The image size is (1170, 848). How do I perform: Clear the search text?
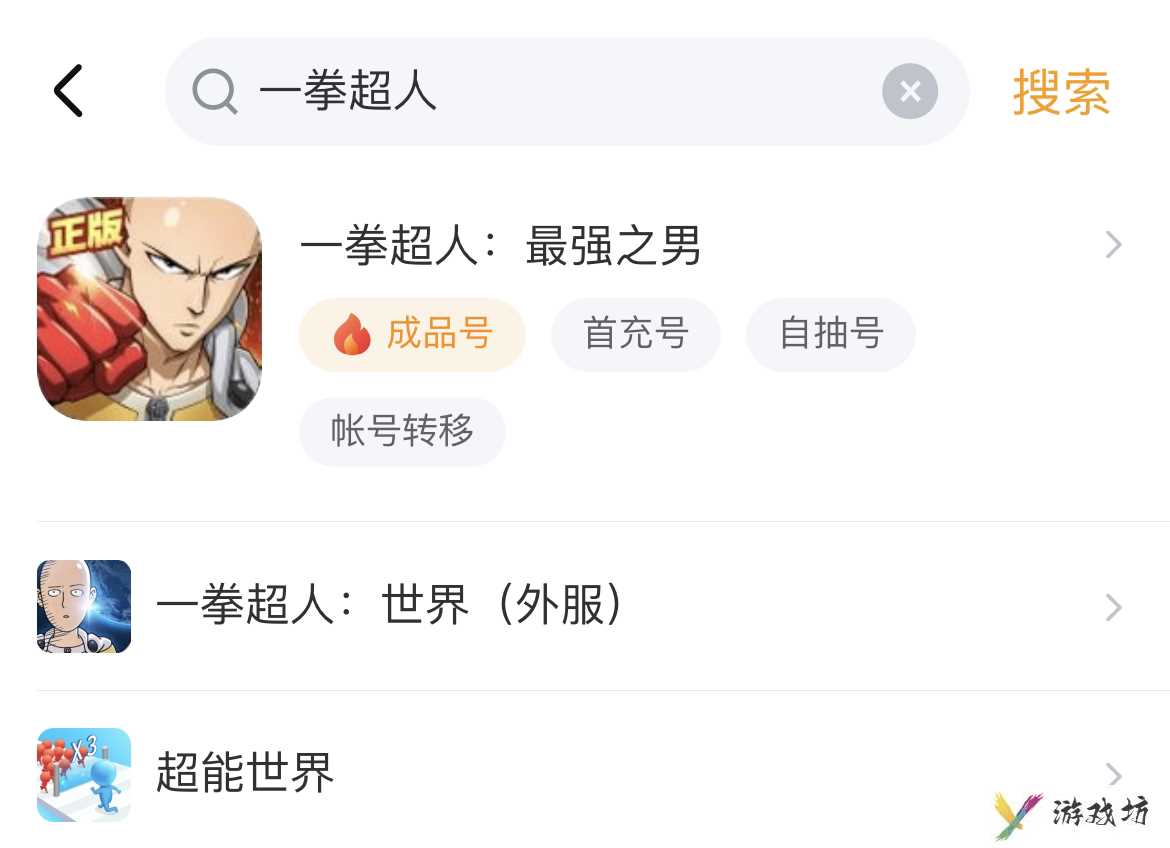tap(909, 92)
